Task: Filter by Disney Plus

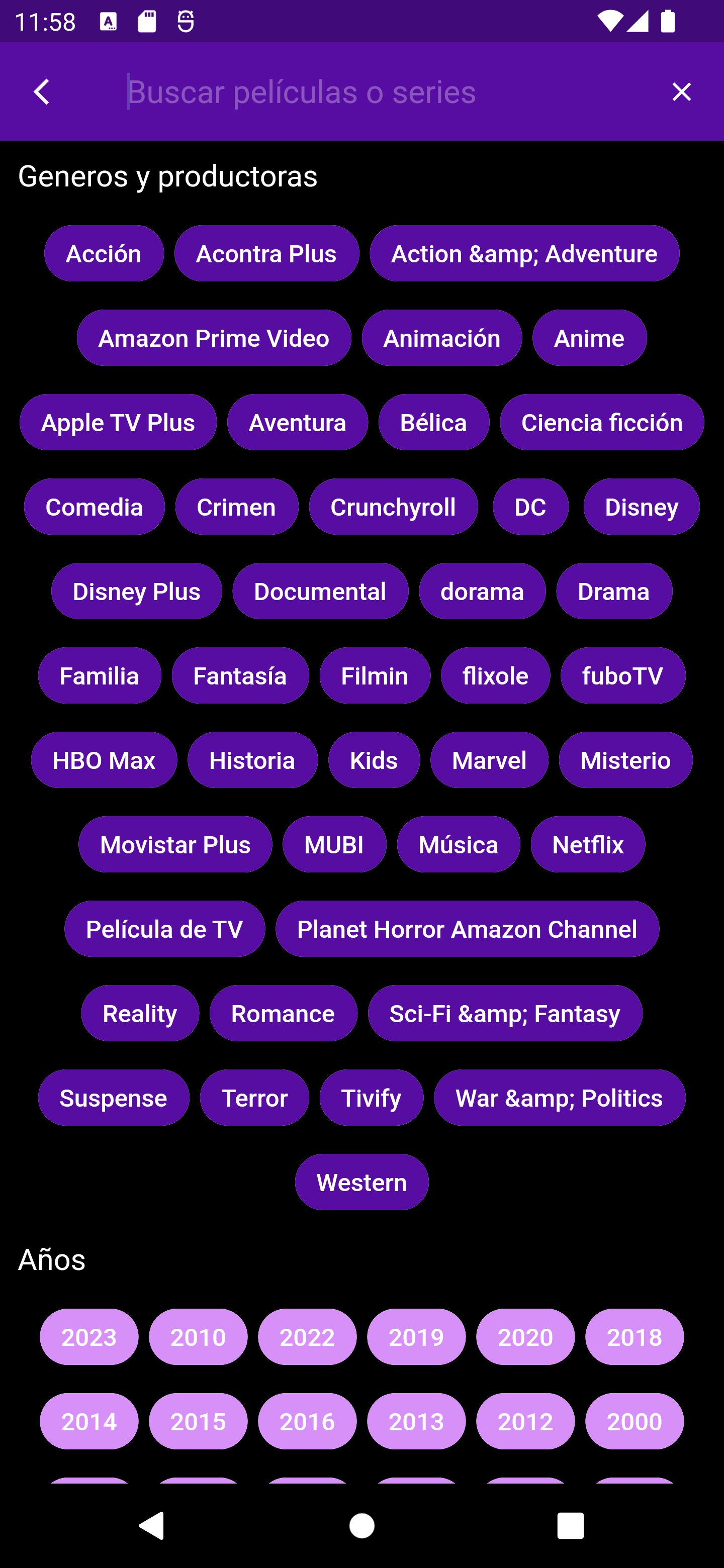Action: (x=136, y=591)
